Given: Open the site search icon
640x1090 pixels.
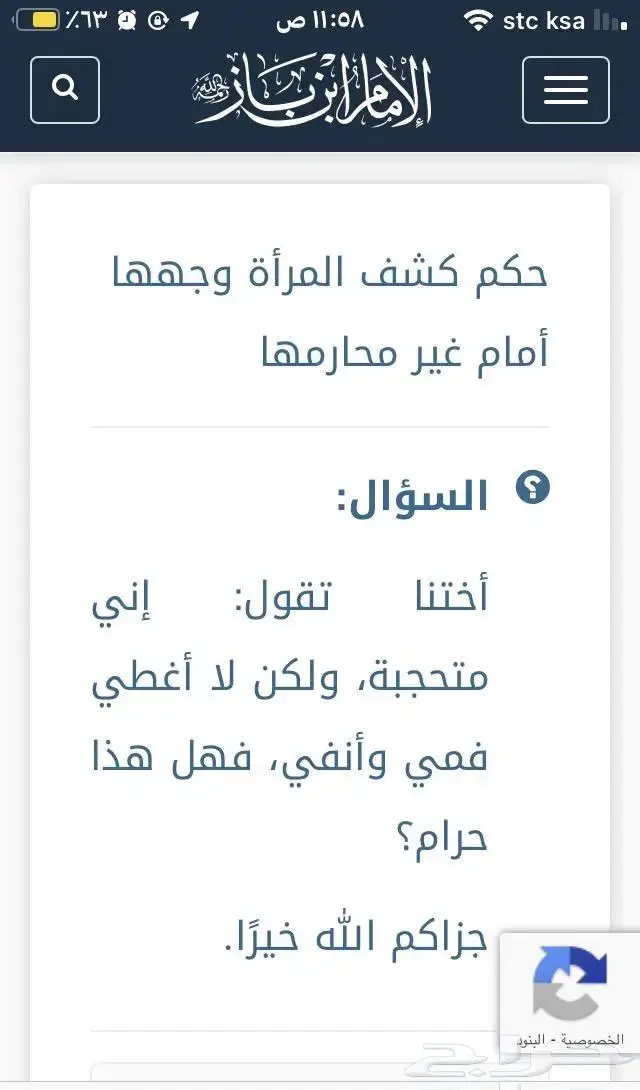Looking at the screenshot, I should [65, 90].
